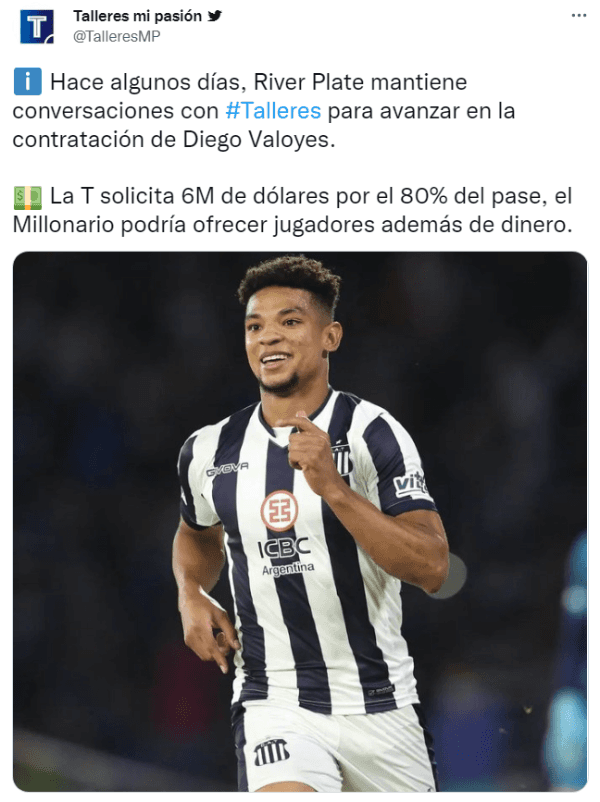Open the @TalleresMP handle
Viewport: 600px width, 802px height.
[x=117, y=36]
